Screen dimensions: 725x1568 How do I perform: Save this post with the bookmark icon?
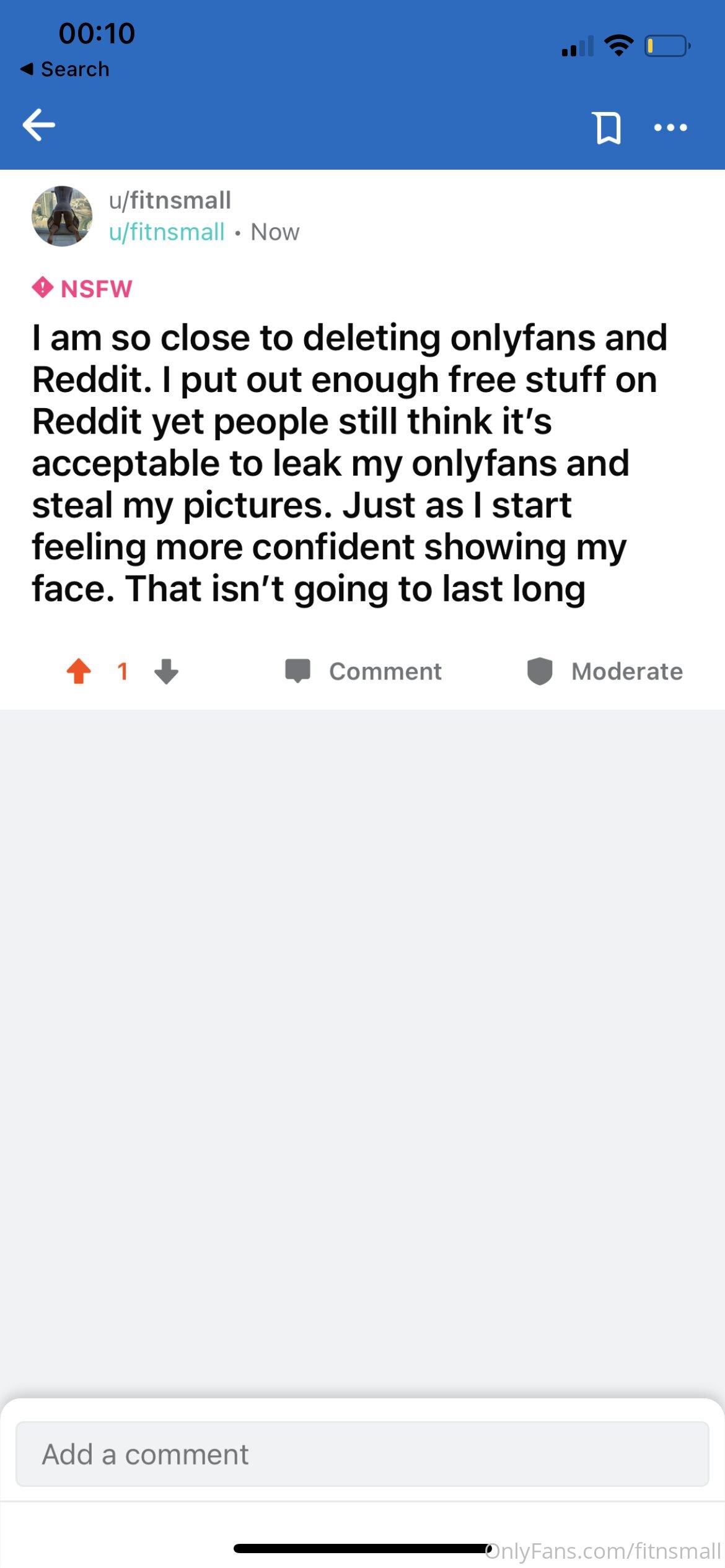pyautogui.click(x=607, y=128)
